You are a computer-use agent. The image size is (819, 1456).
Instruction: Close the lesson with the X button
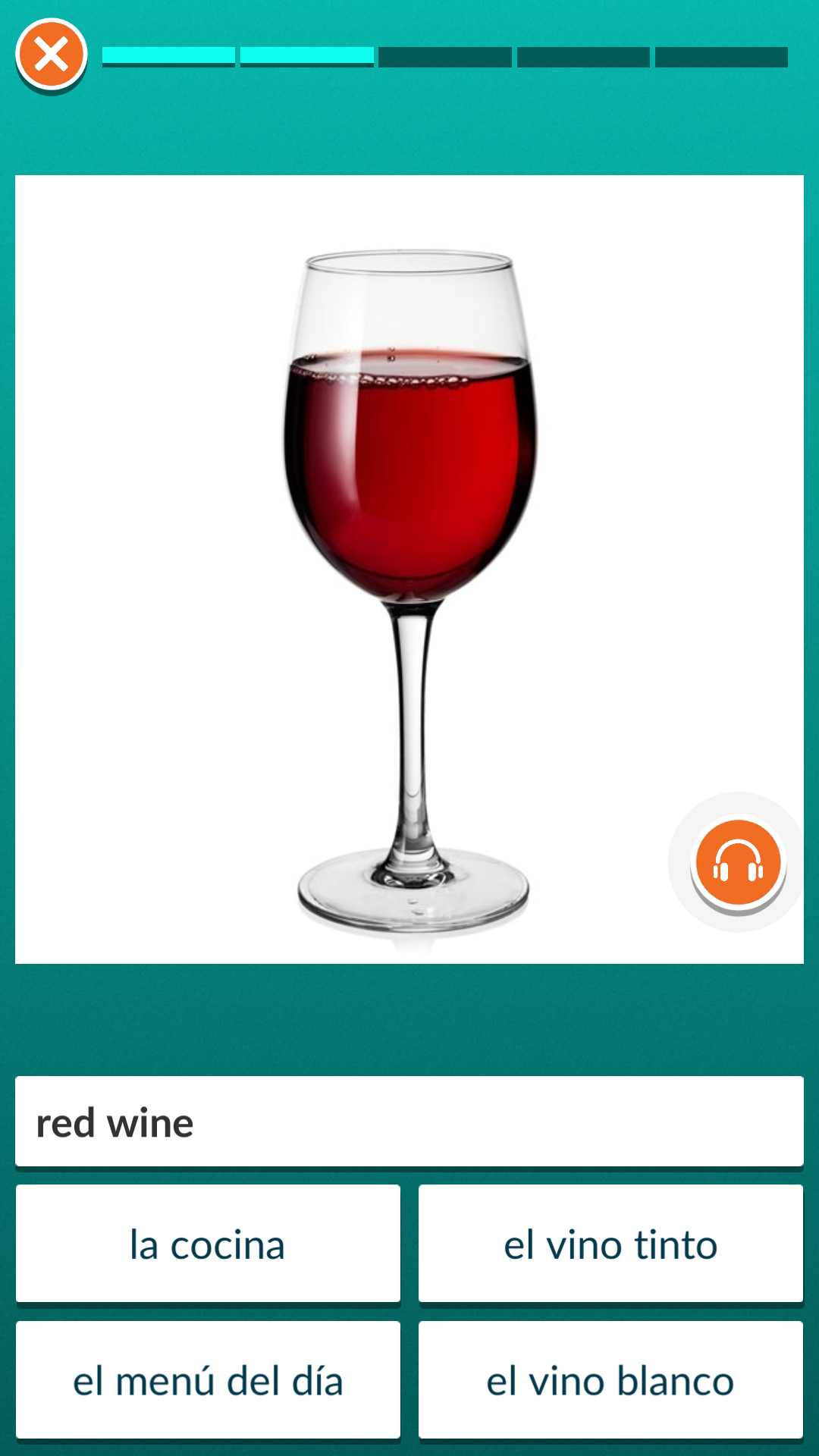pos(52,55)
